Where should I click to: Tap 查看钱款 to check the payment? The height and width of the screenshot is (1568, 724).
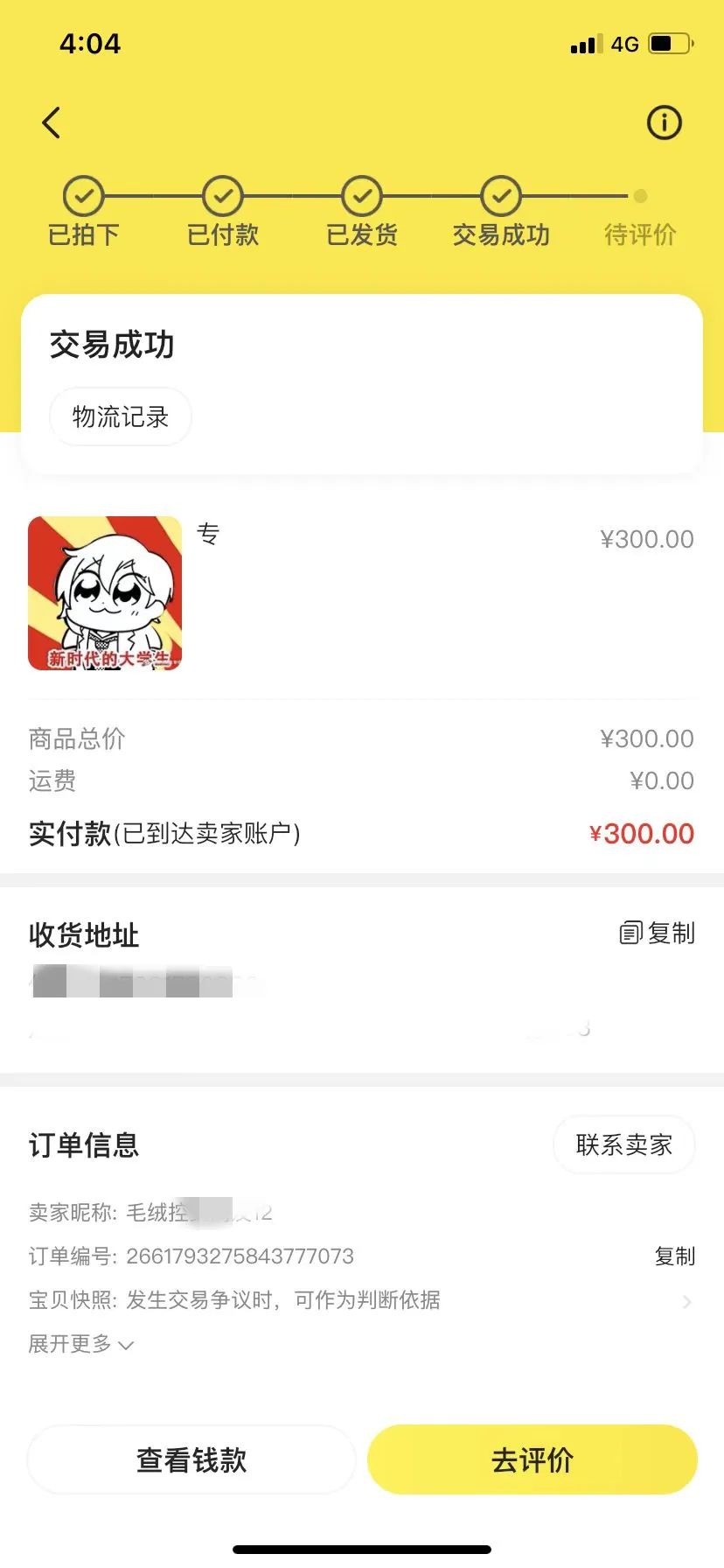pyautogui.click(x=190, y=1459)
